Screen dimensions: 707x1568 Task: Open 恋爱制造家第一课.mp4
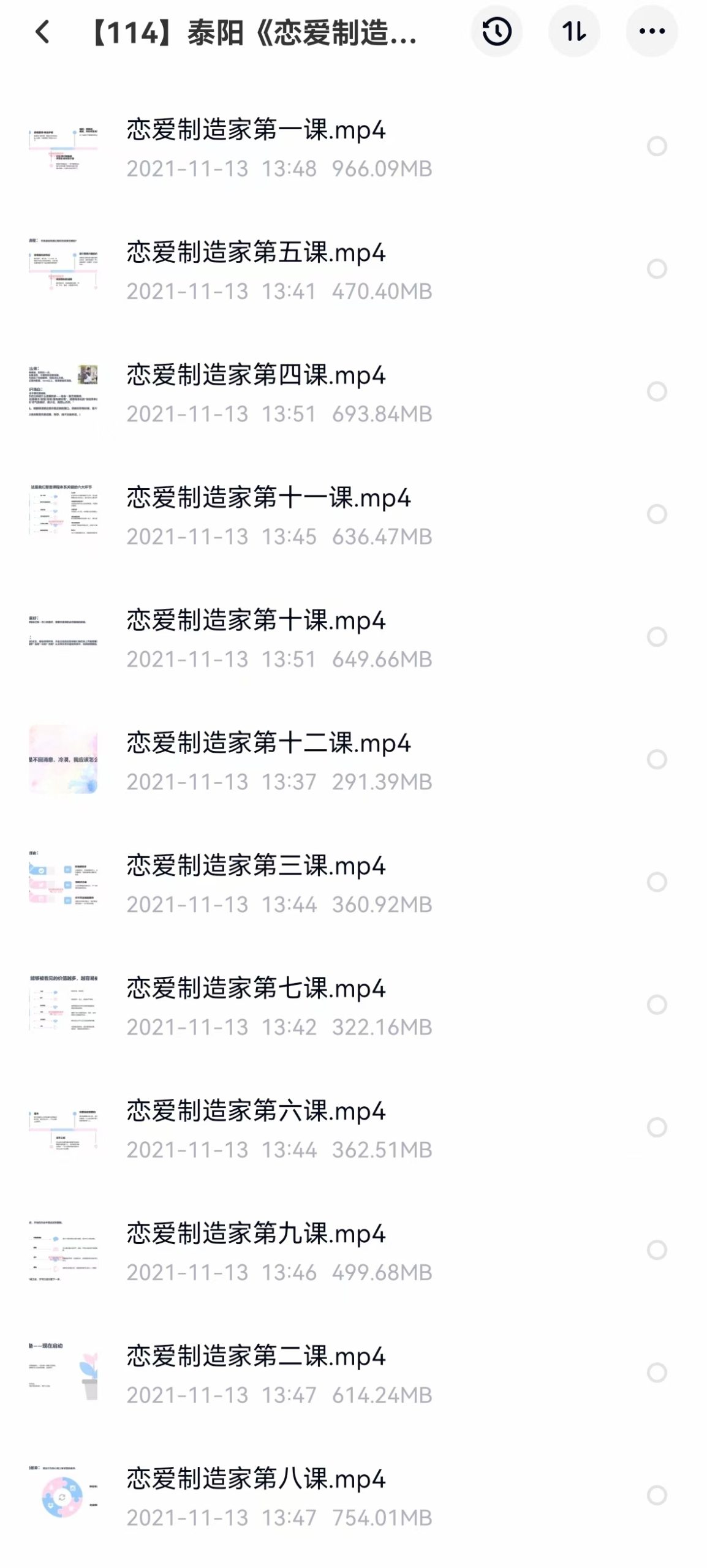[353, 147]
